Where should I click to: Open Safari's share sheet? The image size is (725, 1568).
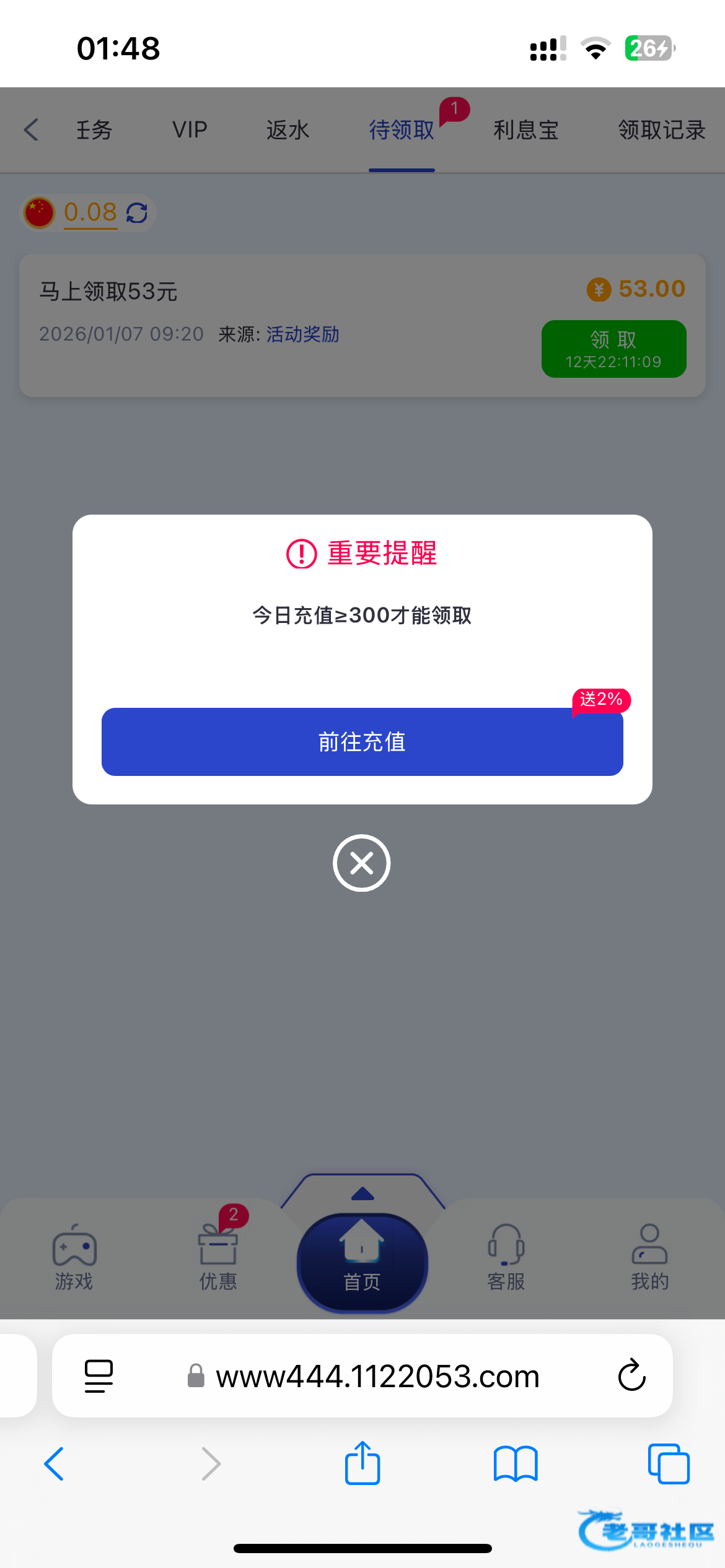[x=362, y=1464]
